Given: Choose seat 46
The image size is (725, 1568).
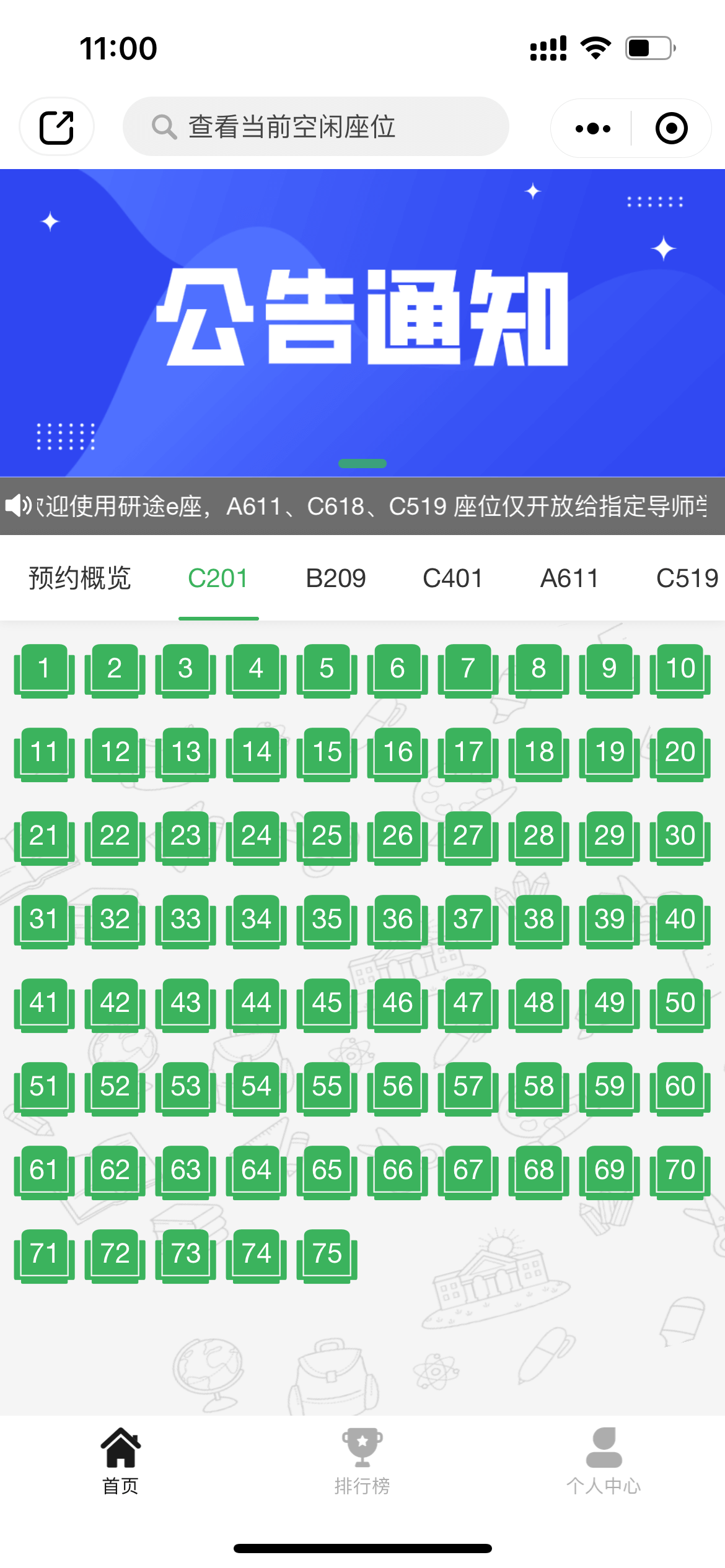Looking at the screenshot, I should (397, 1004).
